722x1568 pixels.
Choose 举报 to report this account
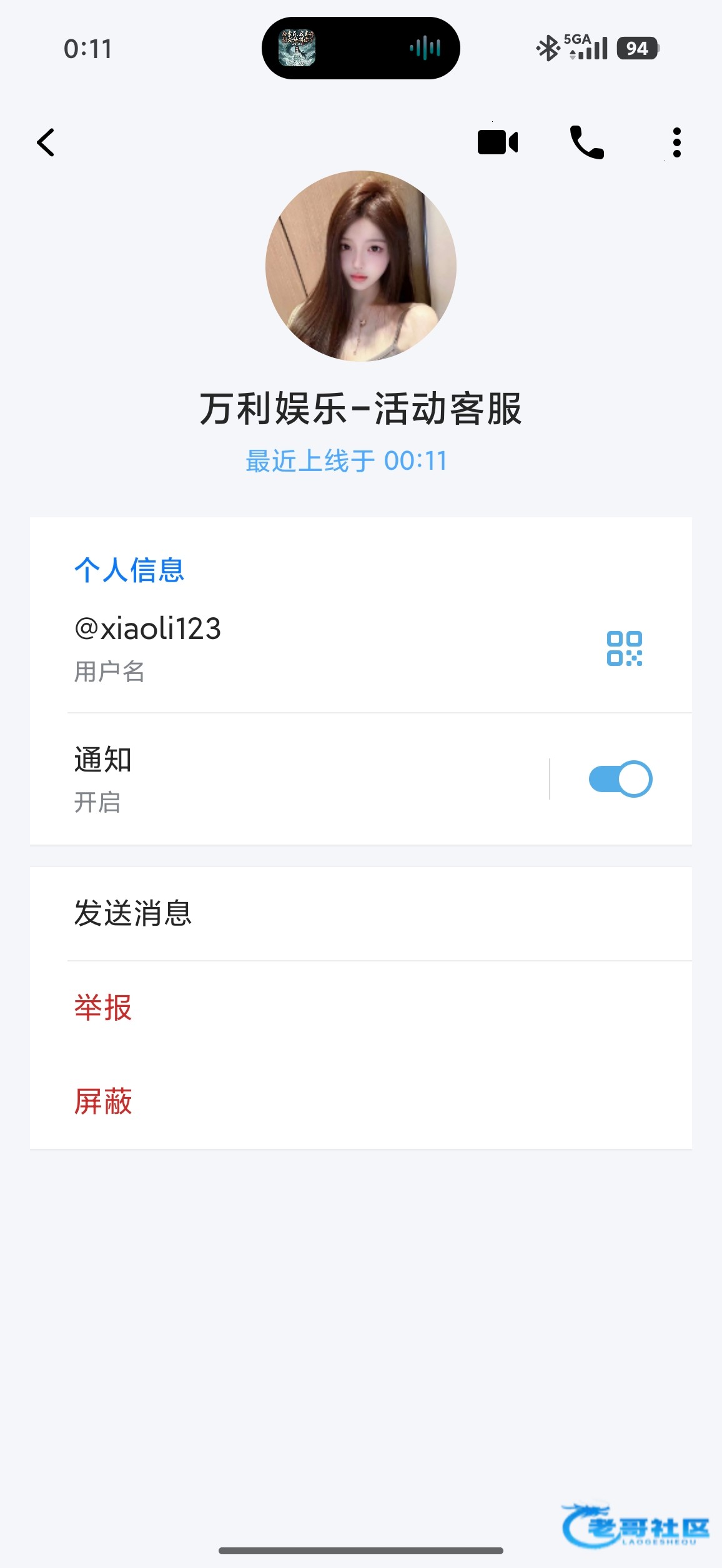click(x=361, y=1008)
